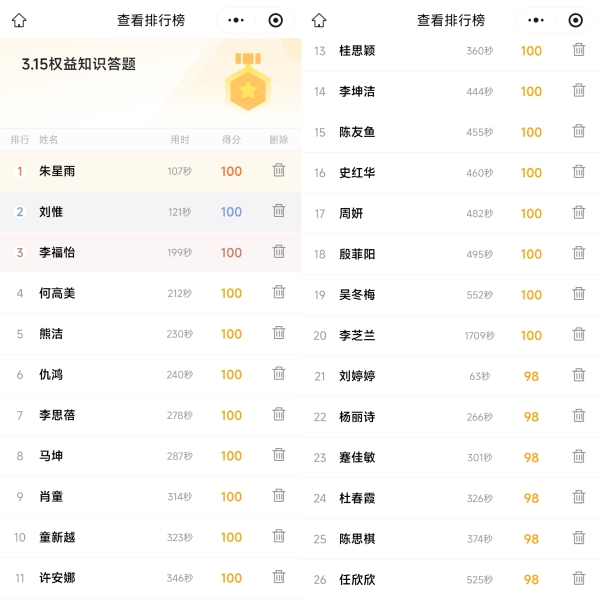600x600 pixels.
Task: Delete 杜春霞's record
Action: pos(579,497)
